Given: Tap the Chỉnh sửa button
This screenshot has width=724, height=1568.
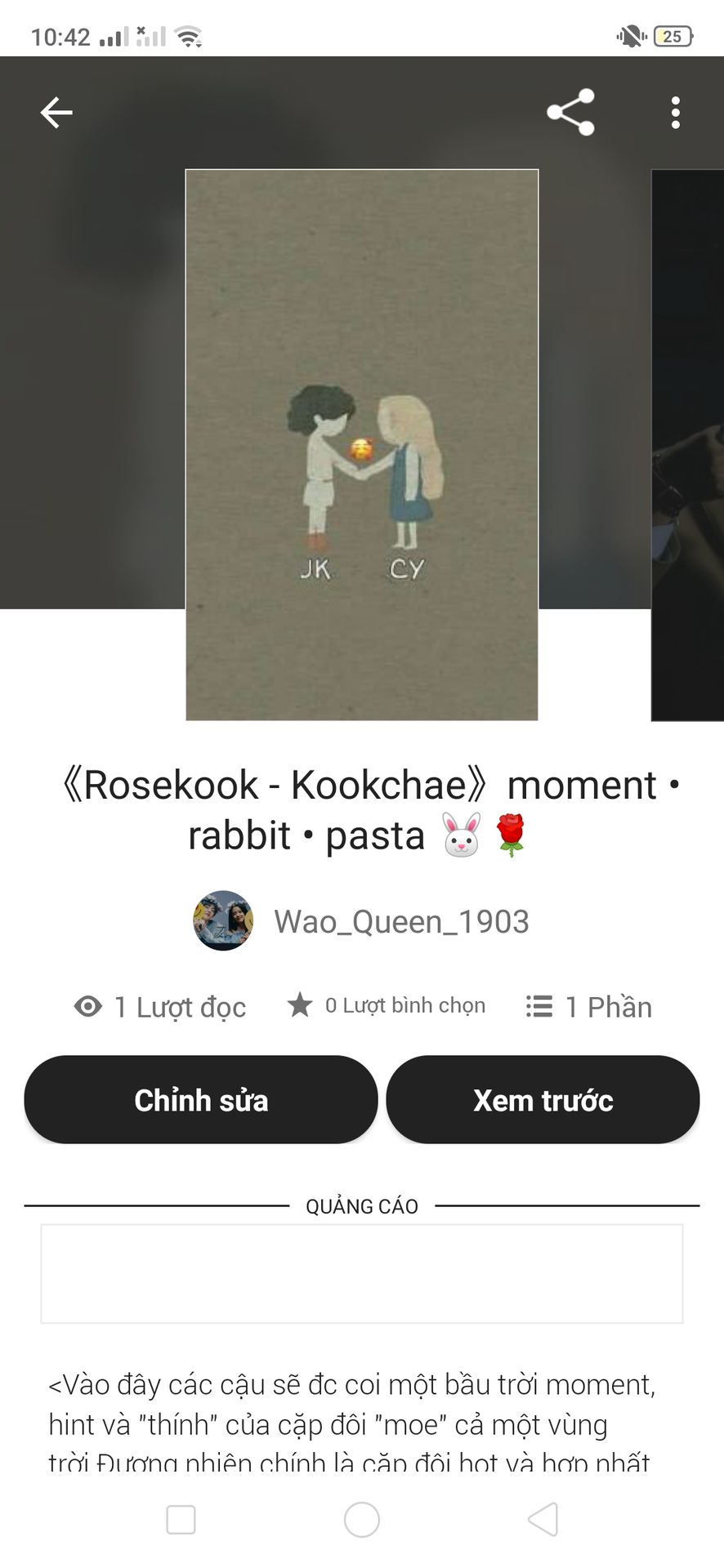Looking at the screenshot, I should tap(201, 1100).
